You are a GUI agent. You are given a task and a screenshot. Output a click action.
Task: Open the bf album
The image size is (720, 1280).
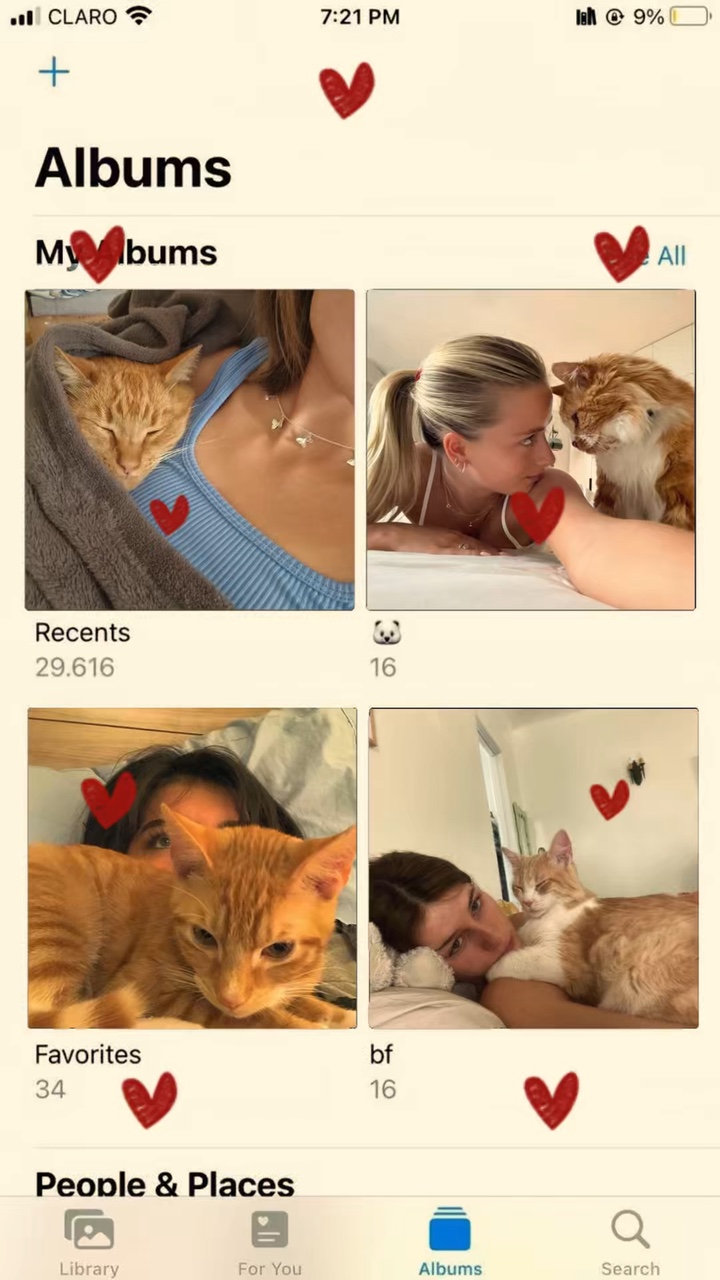[533, 868]
